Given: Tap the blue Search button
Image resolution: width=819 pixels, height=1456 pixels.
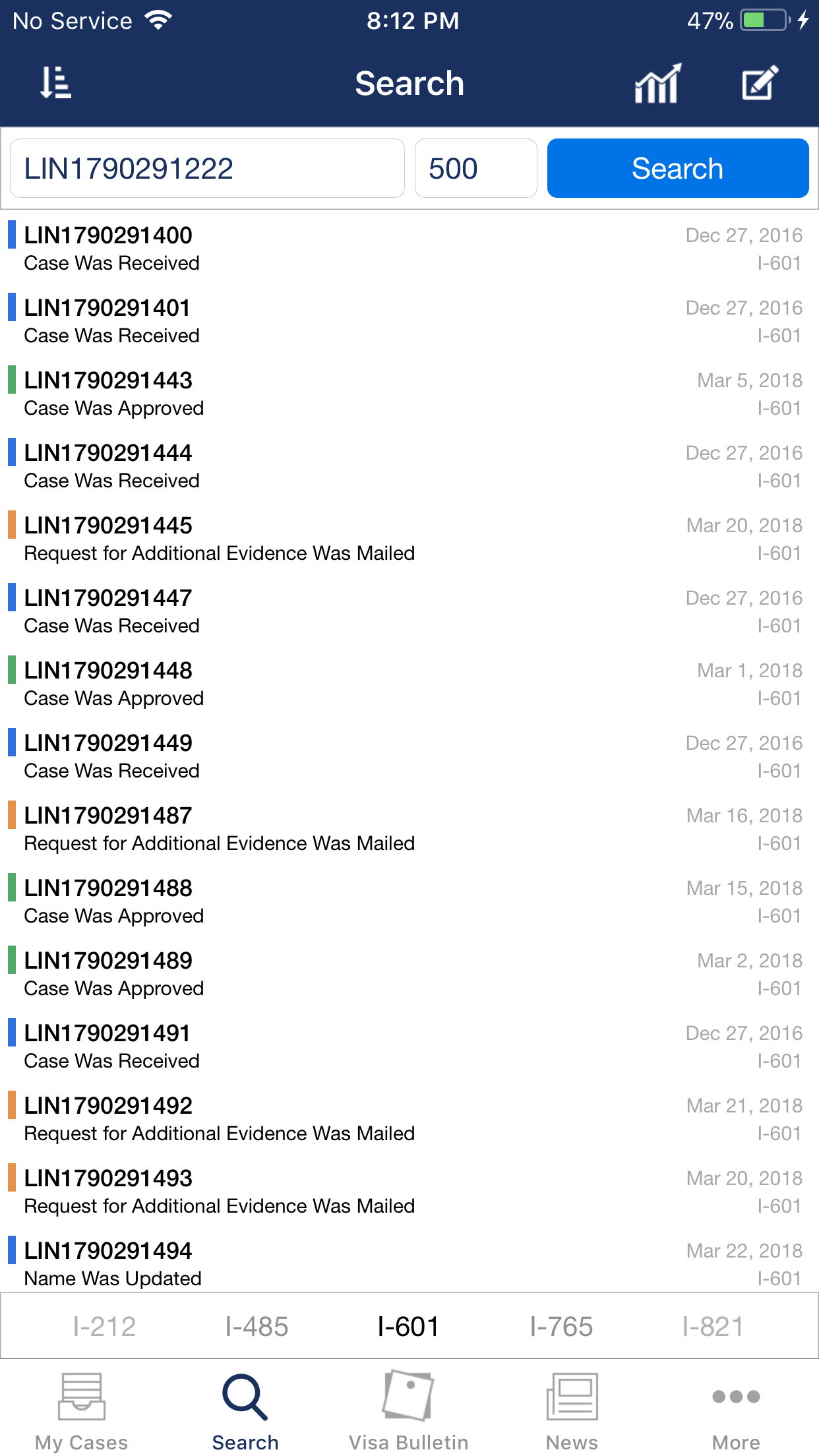Looking at the screenshot, I should click(678, 168).
